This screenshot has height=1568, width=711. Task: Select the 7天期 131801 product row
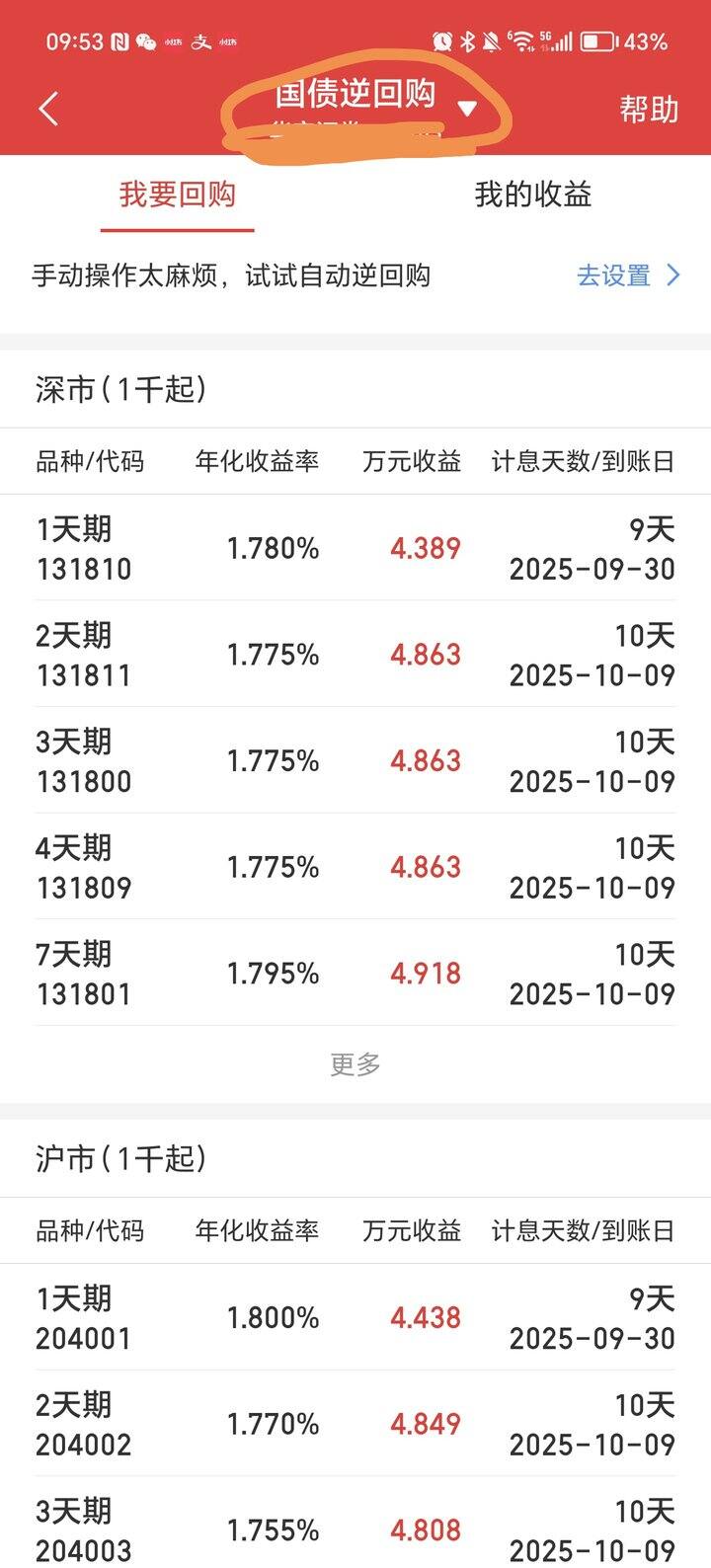pyautogui.click(x=355, y=974)
